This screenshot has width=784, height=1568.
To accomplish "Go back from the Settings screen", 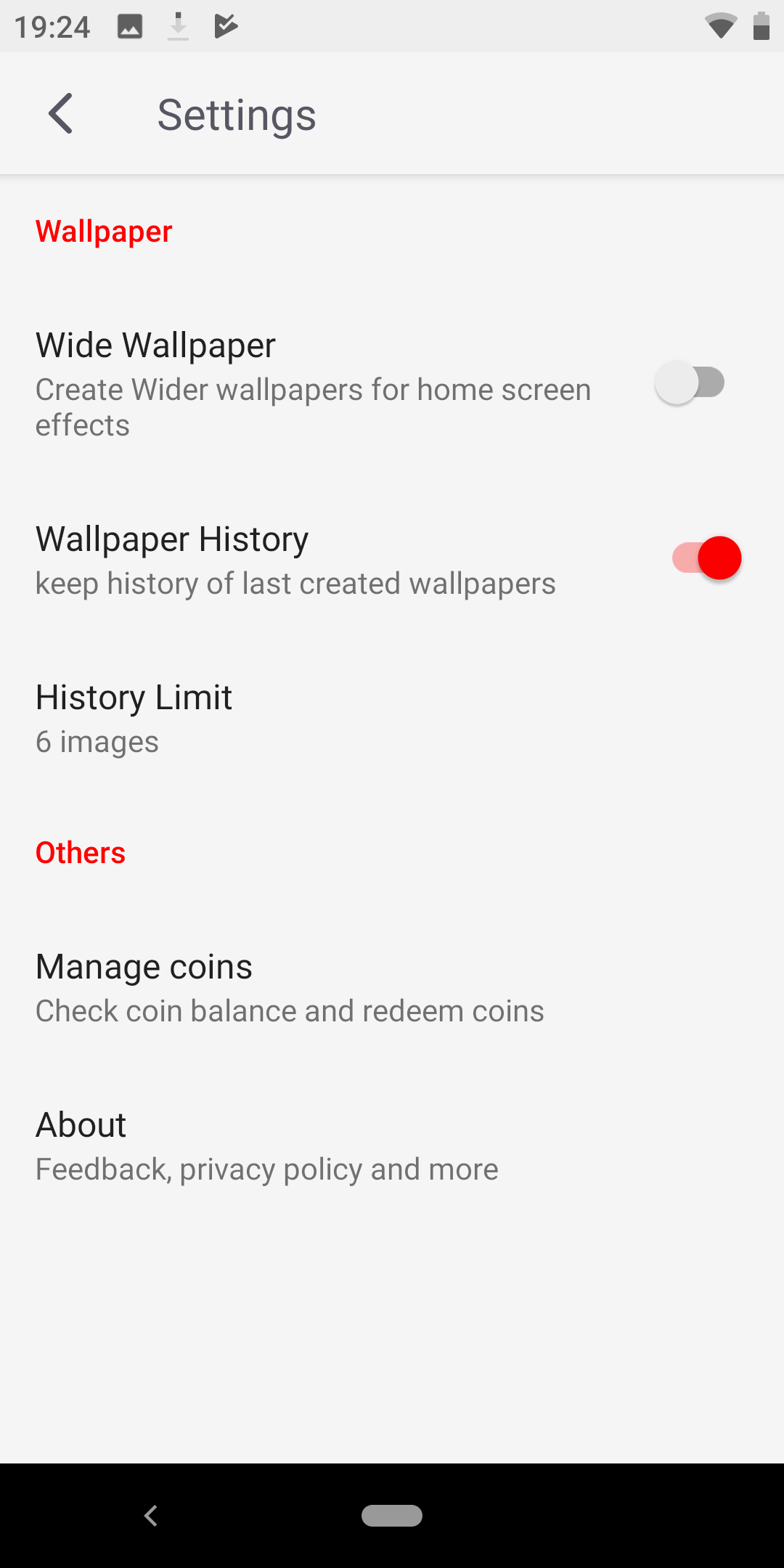I will pos(61,114).
